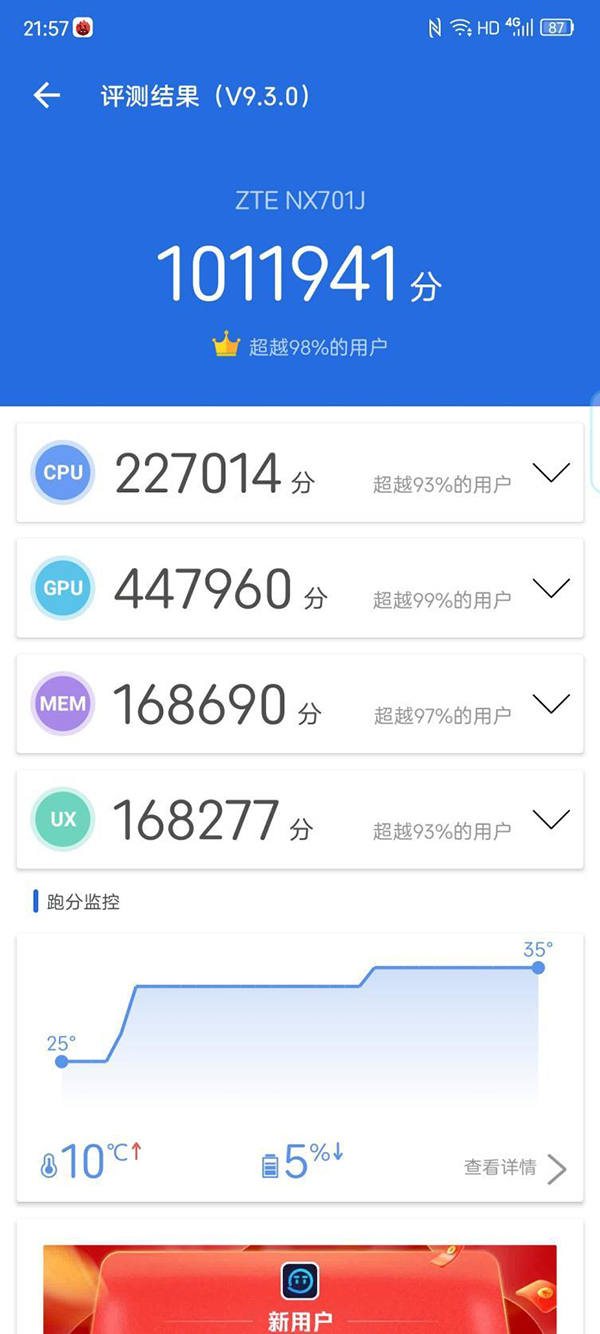The height and width of the screenshot is (1334, 600).
Task: Open the 新用户 red promo banner
Action: point(300,1288)
